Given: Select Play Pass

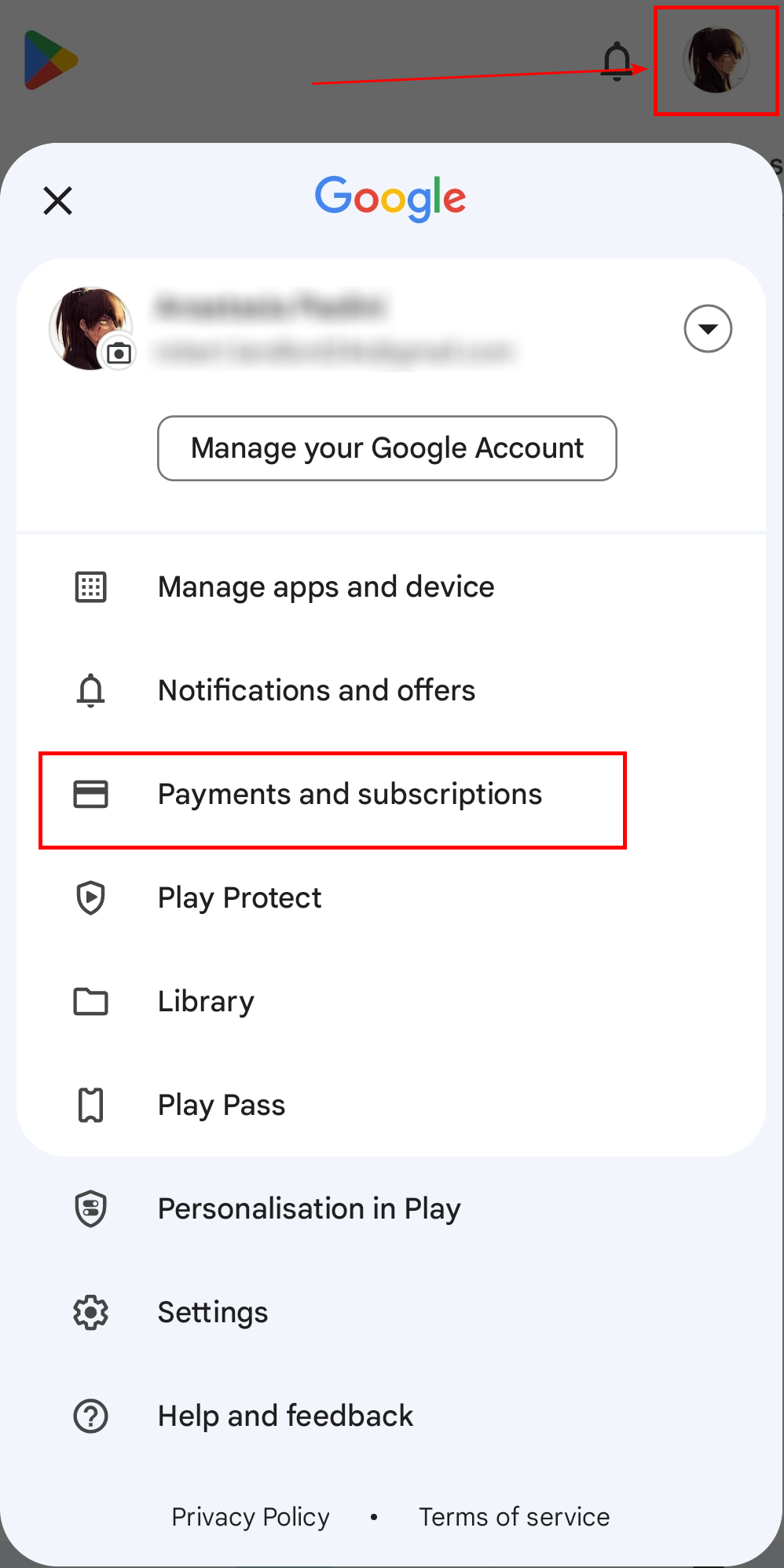Looking at the screenshot, I should tap(391, 1105).
